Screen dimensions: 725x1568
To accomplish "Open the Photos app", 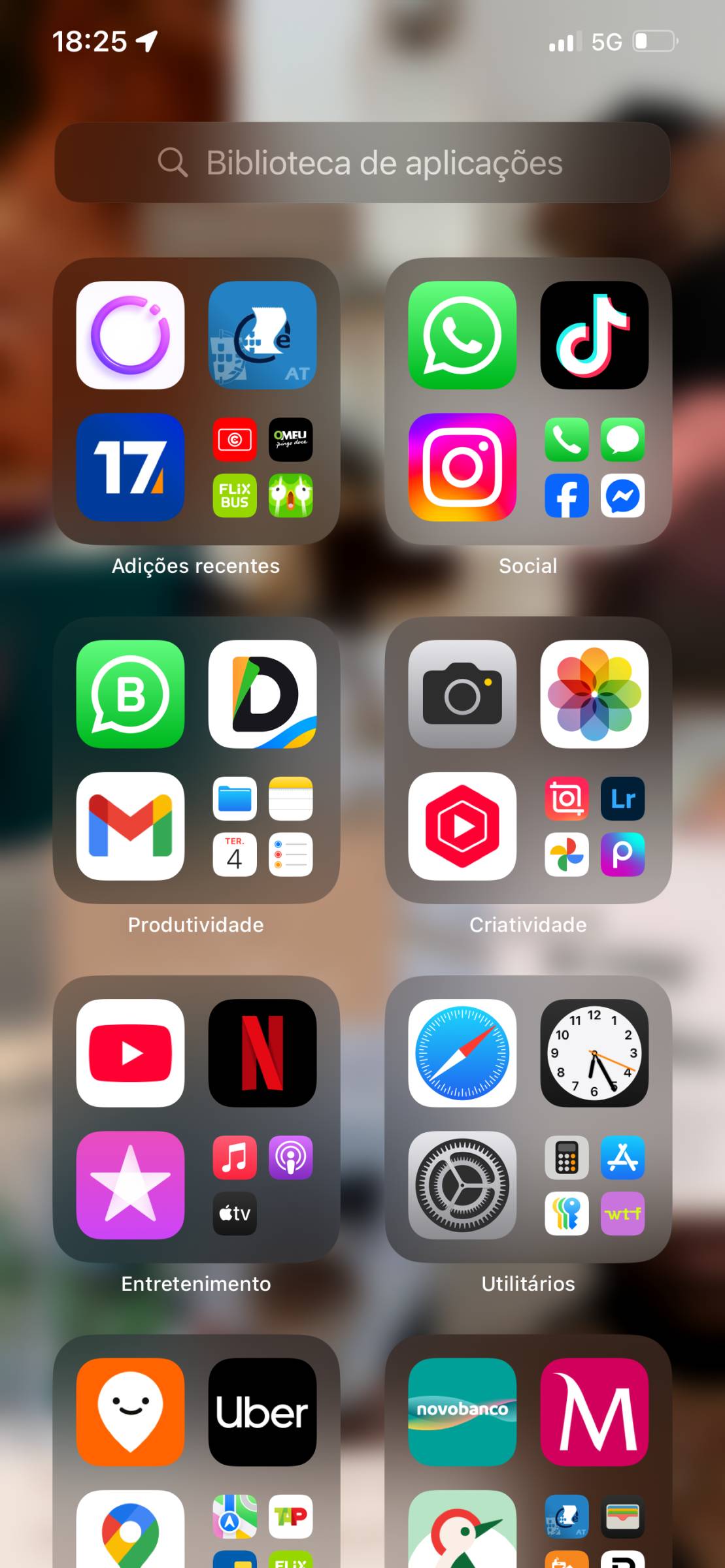I will (594, 694).
